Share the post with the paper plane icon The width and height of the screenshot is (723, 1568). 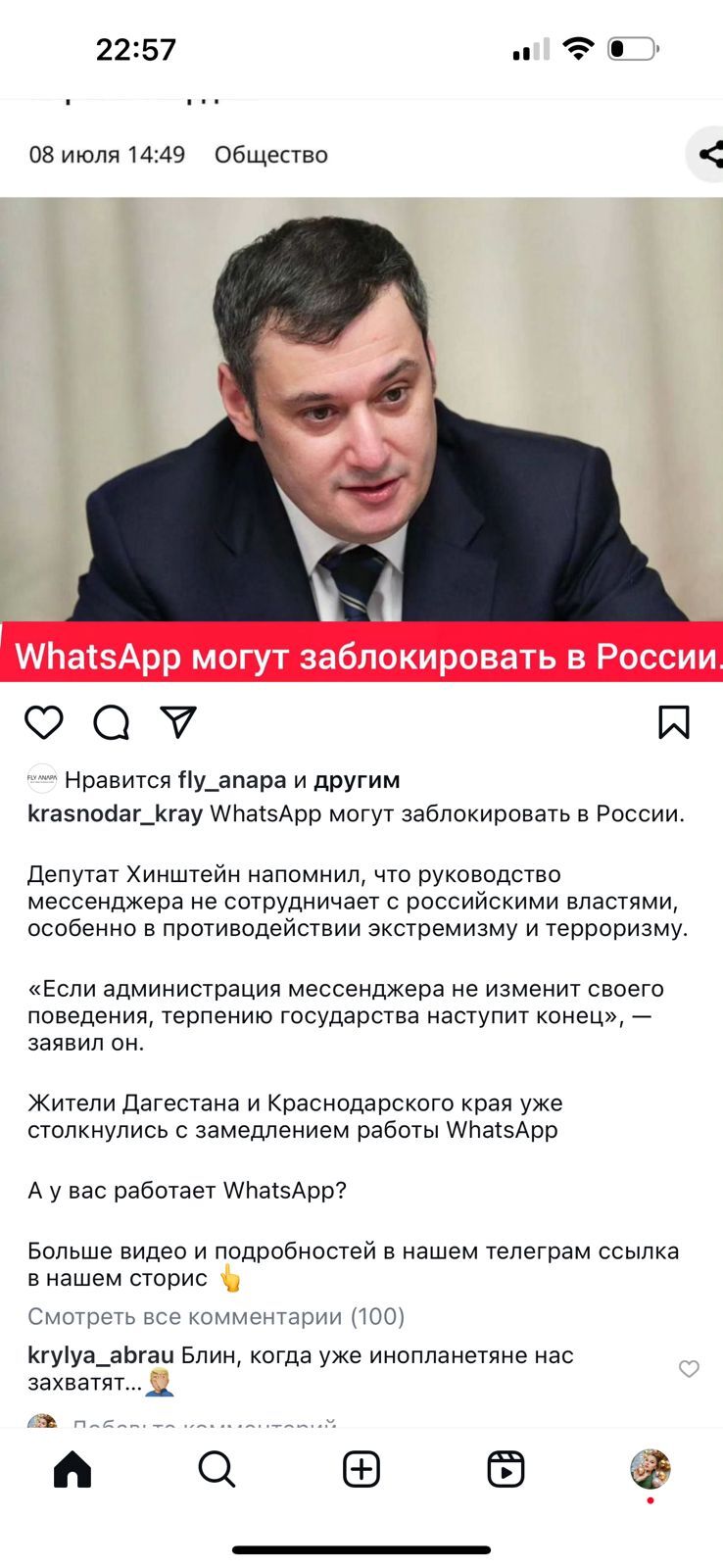click(x=178, y=722)
